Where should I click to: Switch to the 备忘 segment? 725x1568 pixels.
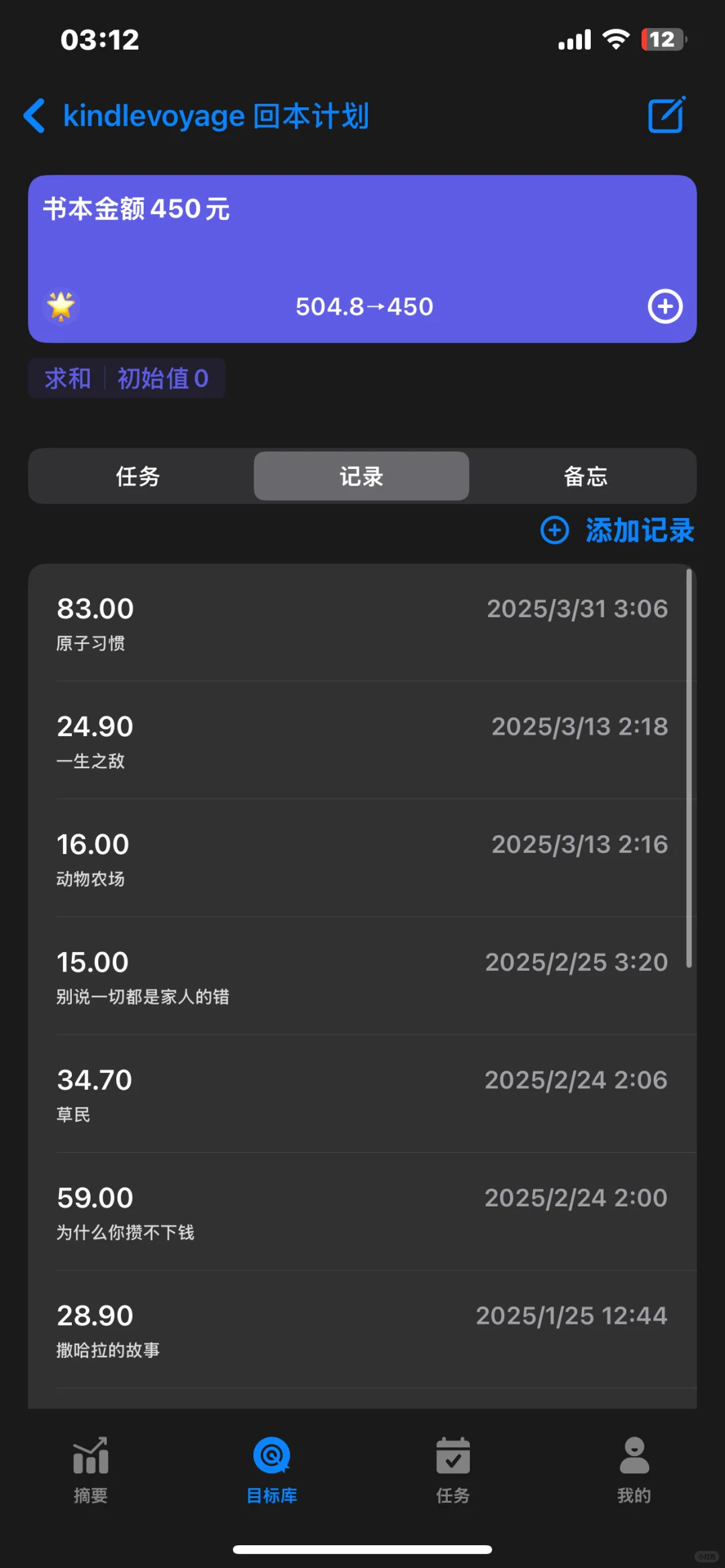coord(585,476)
